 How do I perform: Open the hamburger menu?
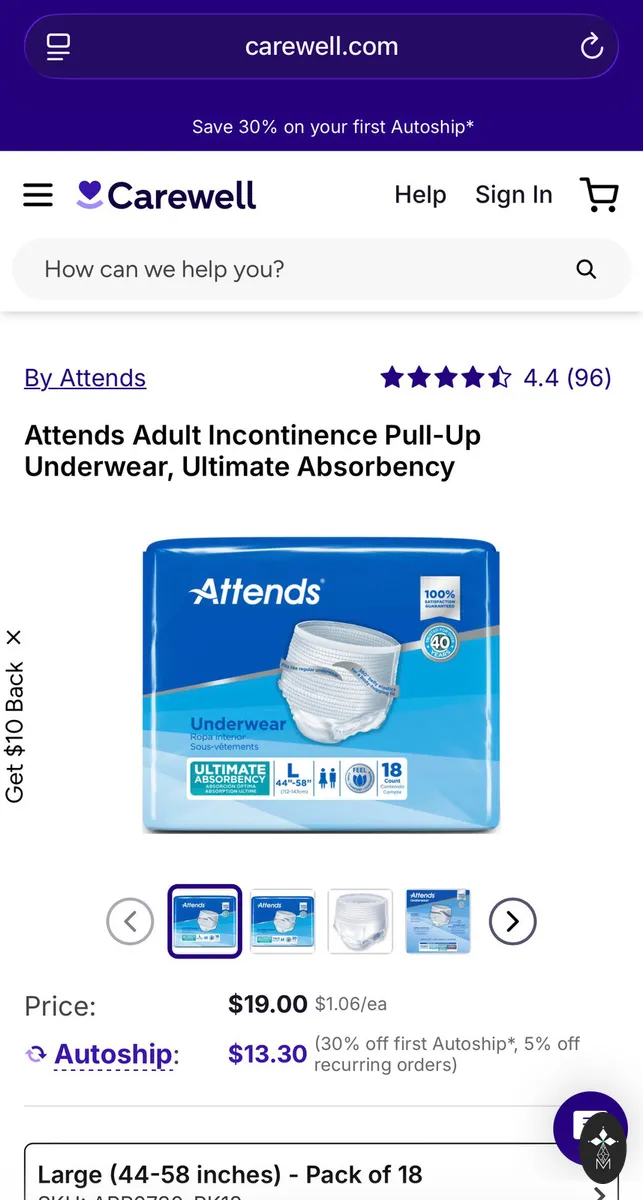(38, 195)
